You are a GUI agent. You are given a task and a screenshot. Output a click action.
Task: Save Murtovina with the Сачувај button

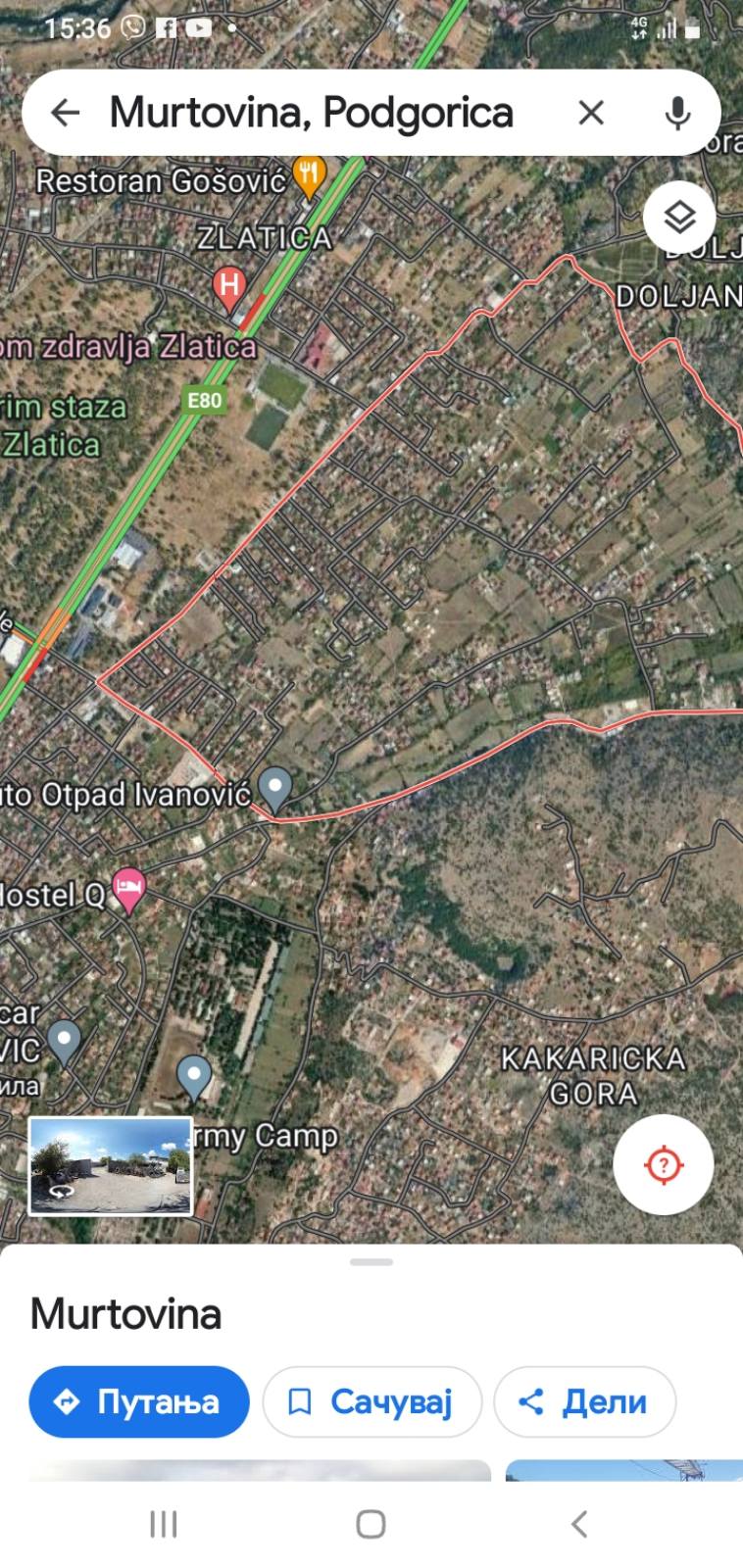372,1401
